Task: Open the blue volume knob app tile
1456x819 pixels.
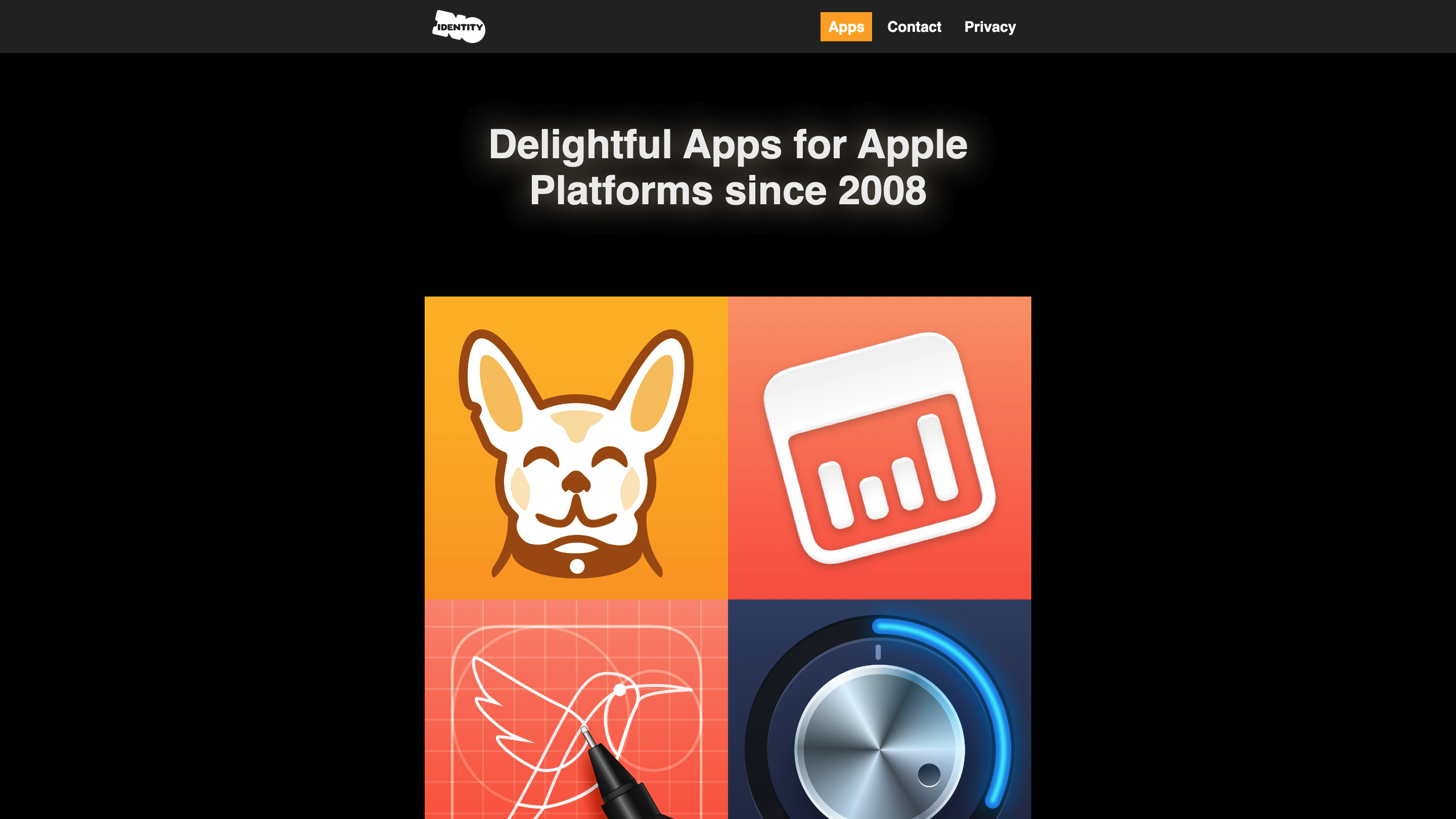Action: tap(879, 709)
